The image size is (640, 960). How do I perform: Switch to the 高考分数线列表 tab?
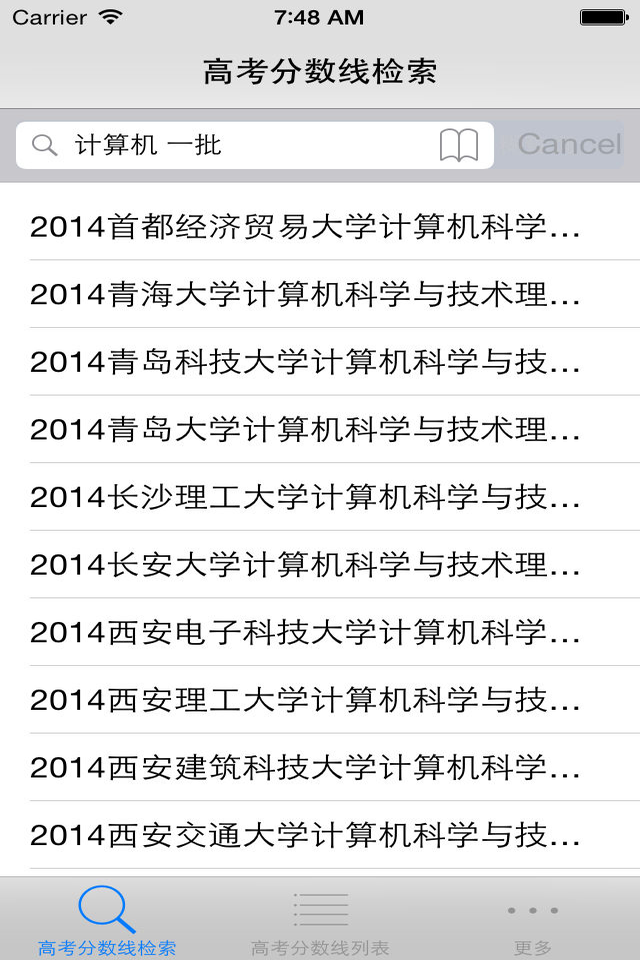(320, 920)
